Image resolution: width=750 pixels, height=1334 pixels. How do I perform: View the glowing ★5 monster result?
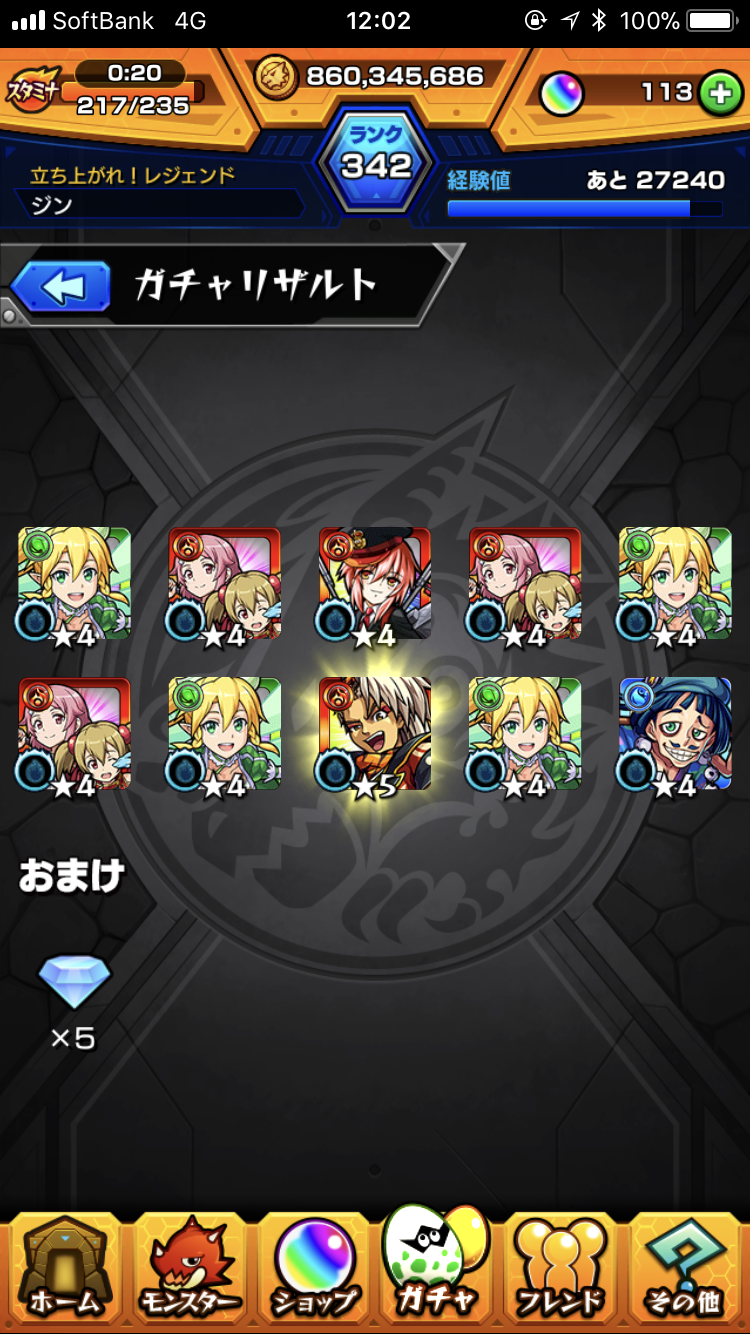375,734
